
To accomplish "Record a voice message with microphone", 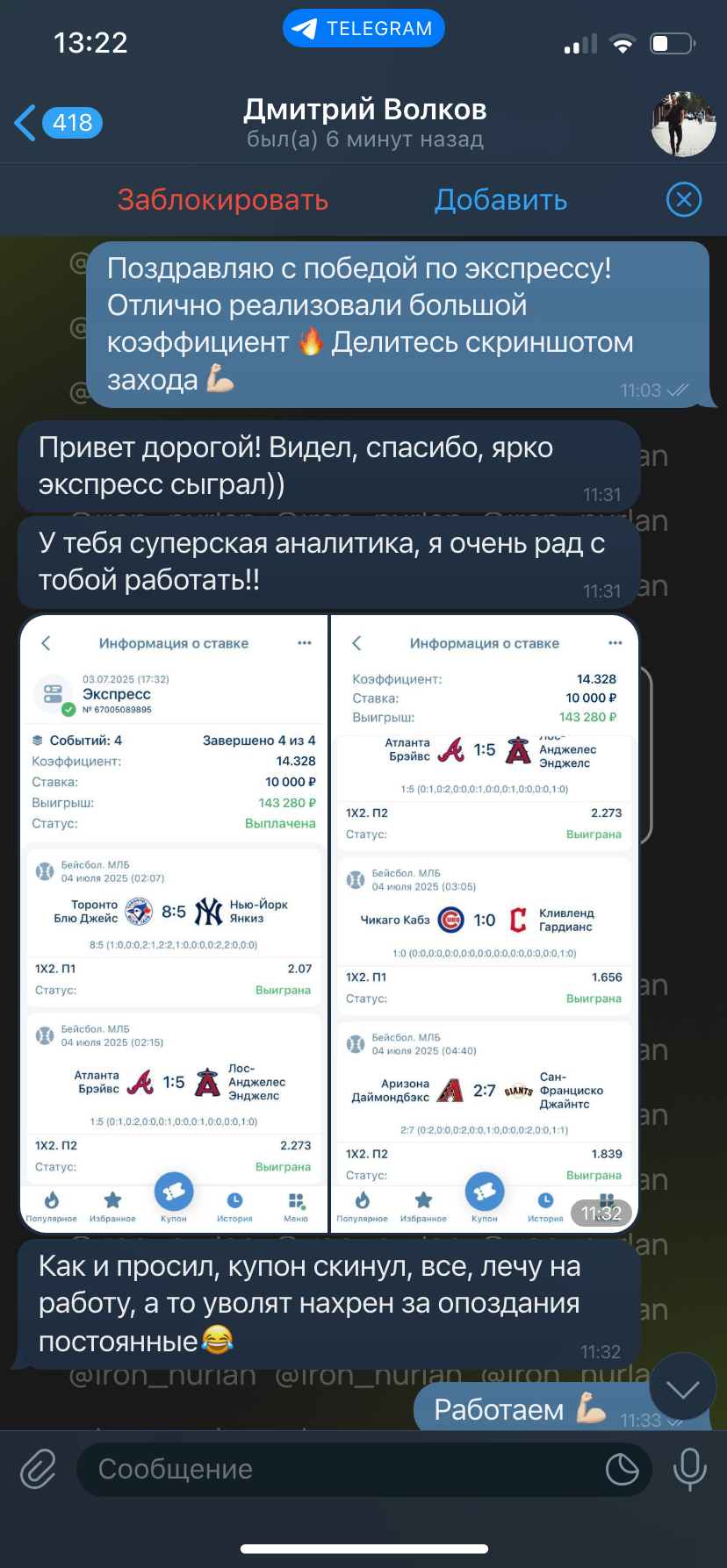I will 689,1469.
